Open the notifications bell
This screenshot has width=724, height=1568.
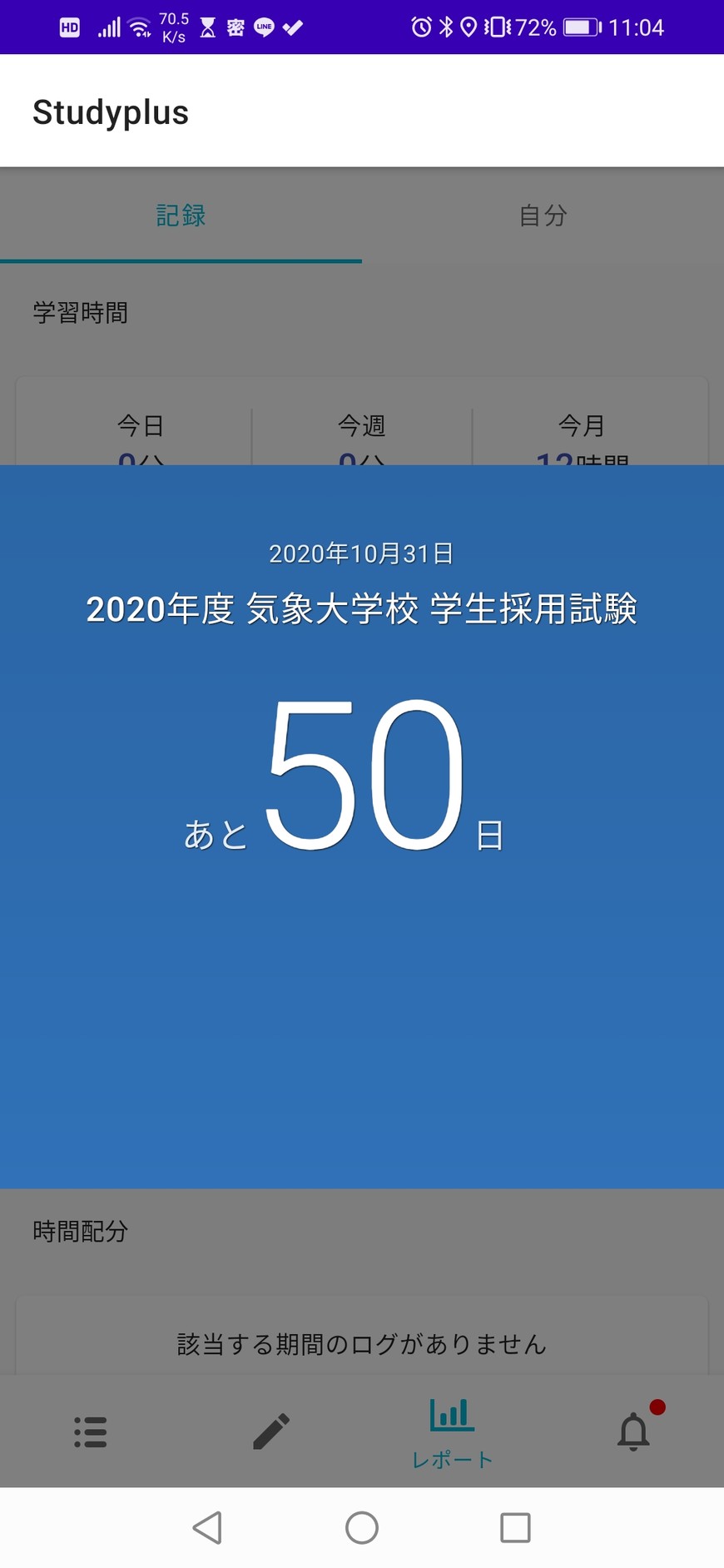pos(633,1432)
